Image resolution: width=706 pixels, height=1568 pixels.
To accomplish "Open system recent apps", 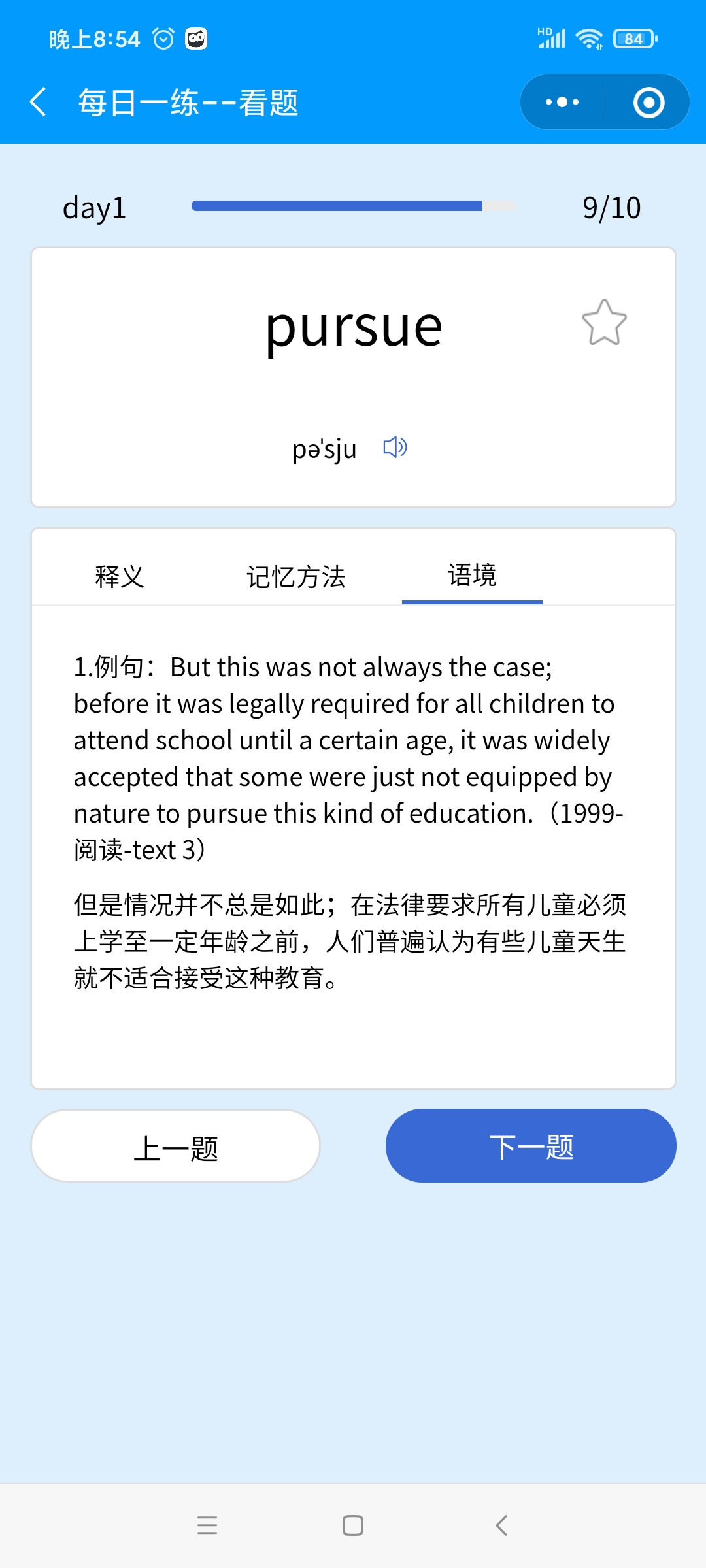I will (207, 1526).
